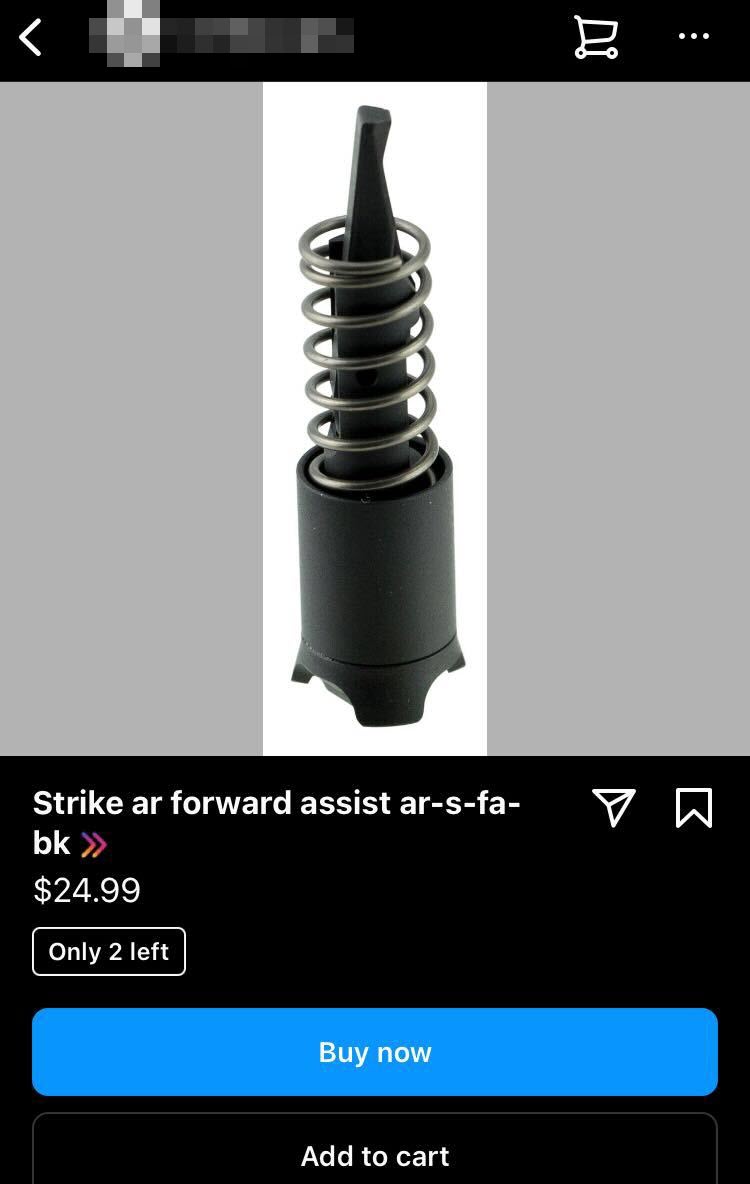Add the forward assist to cart
This screenshot has height=1184, width=750.
pos(375,1156)
